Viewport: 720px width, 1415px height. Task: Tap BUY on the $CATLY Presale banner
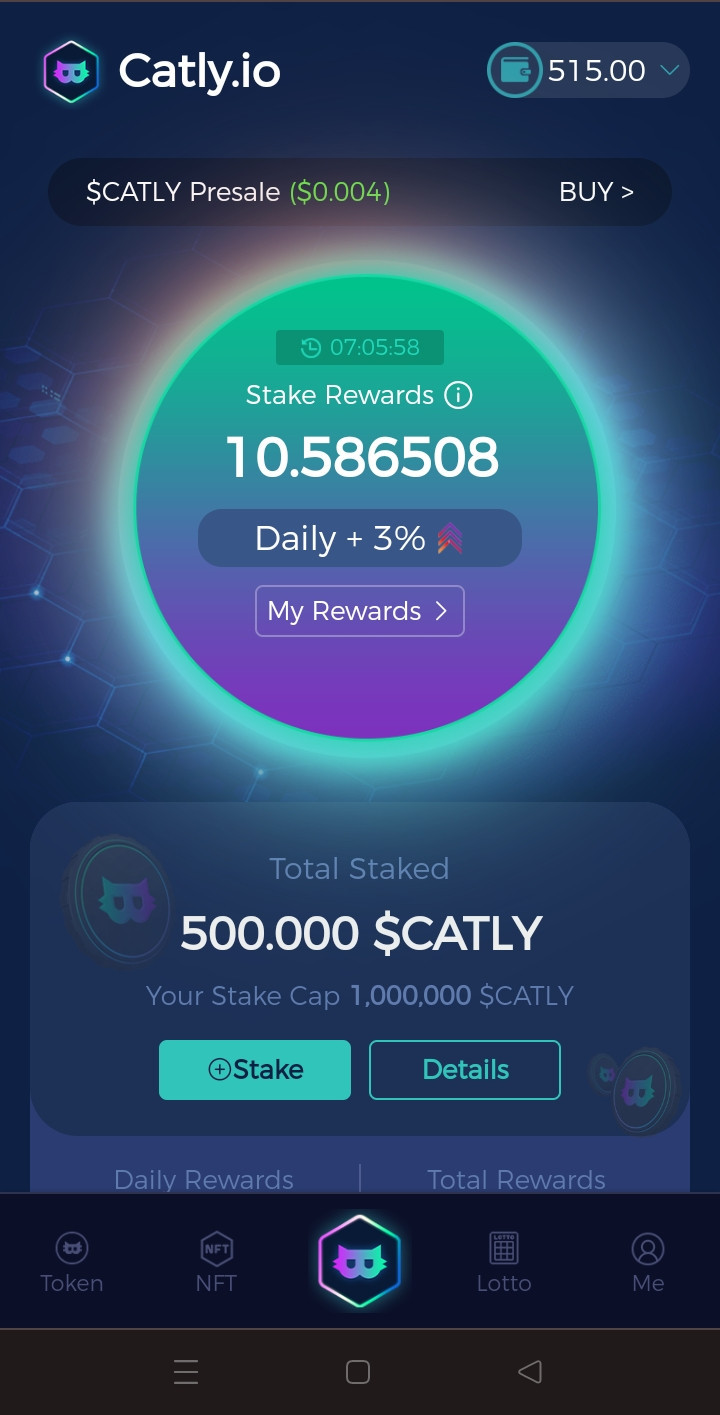click(596, 192)
